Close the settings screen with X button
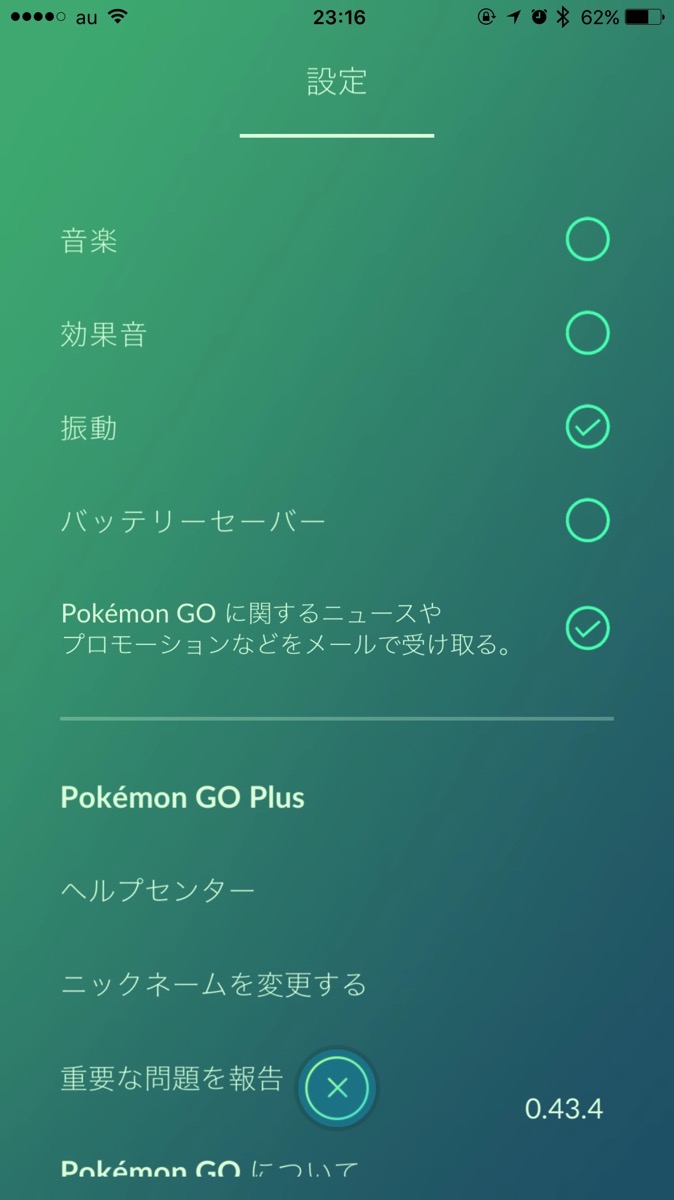This screenshot has width=674, height=1200. [x=337, y=1089]
